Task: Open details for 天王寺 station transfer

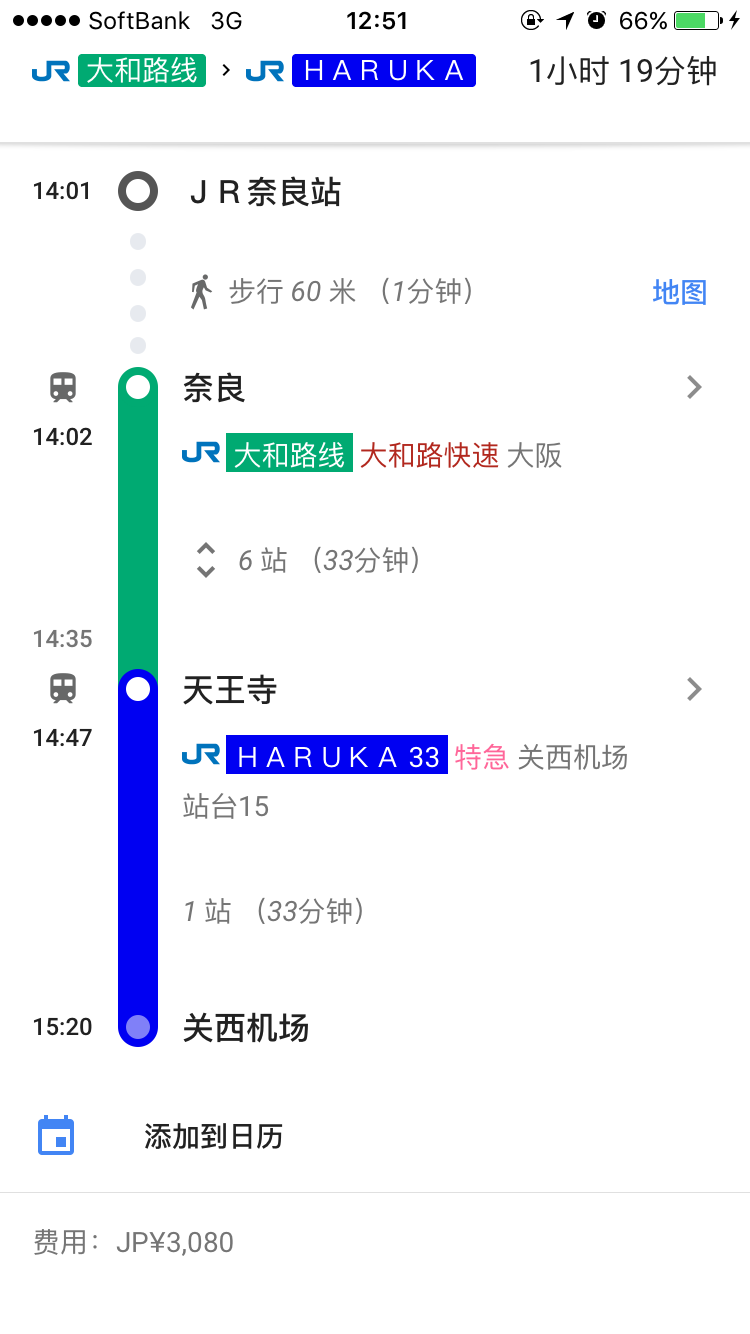Action: (x=694, y=690)
